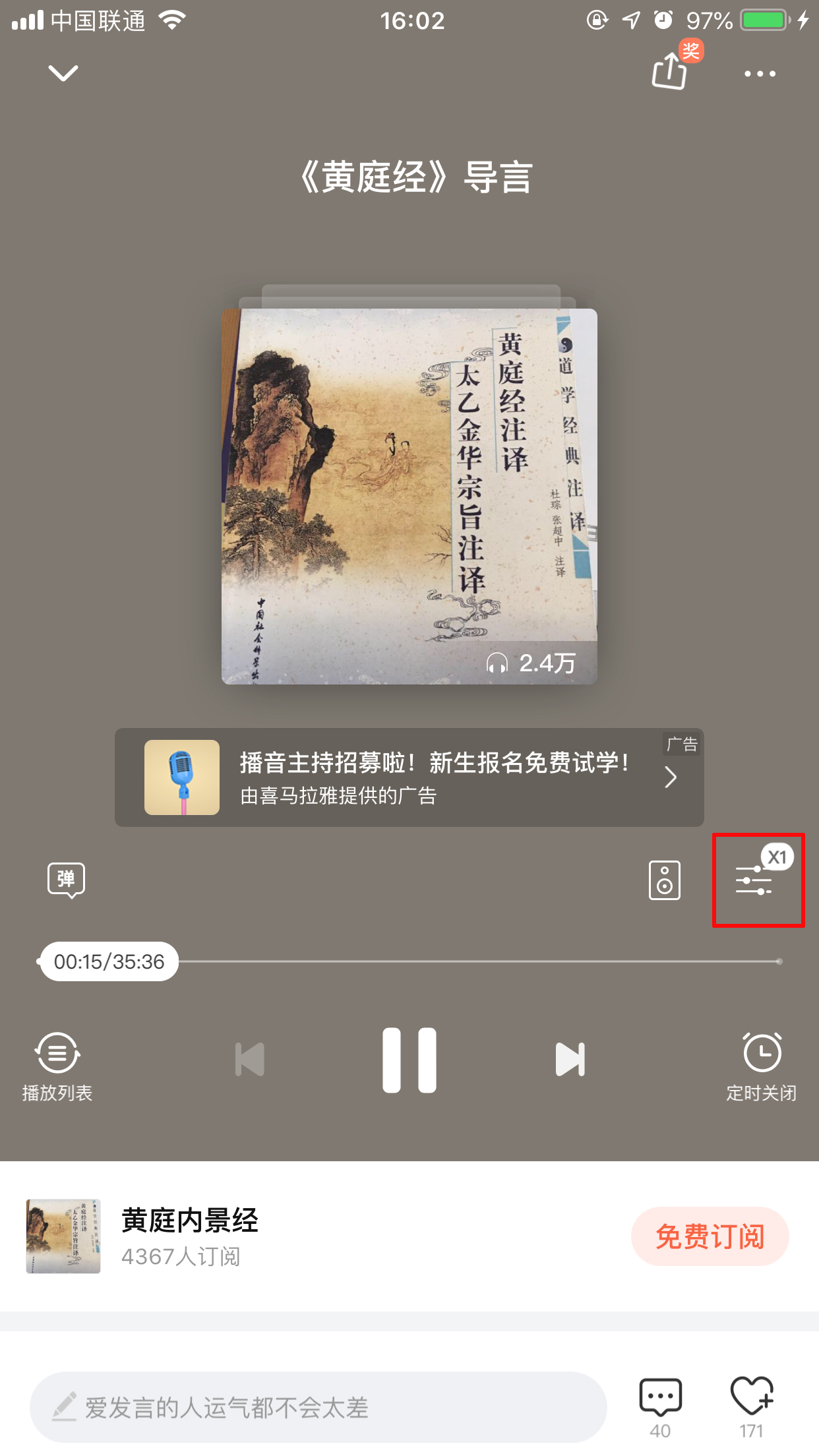The image size is (819, 1456).
Task: Open the speaker output options
Action: [x=664, y=880]
